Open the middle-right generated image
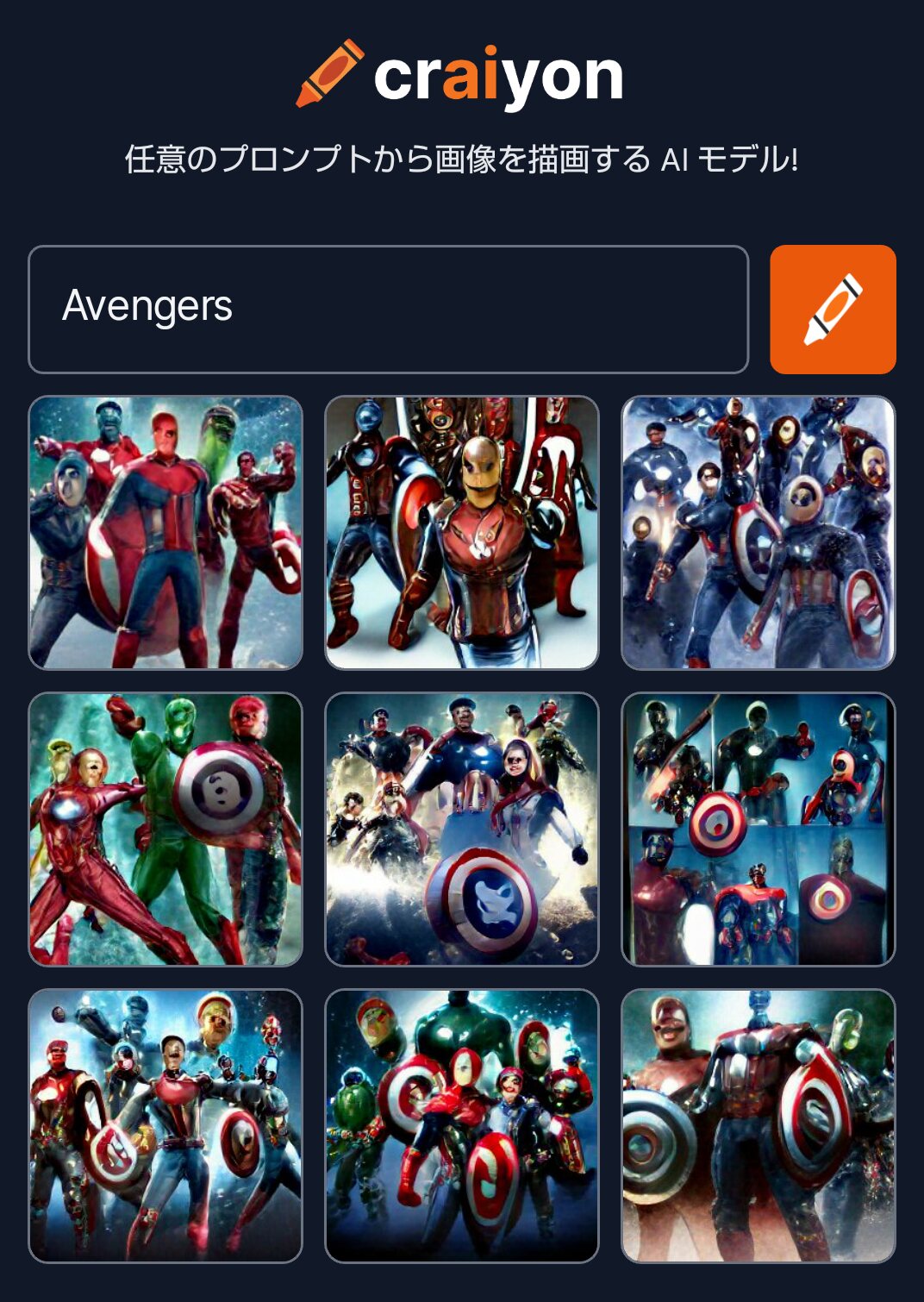Image resolution: width=924 pixels, height=1302 pixels. pyautogui.click(x=759, y=829)
